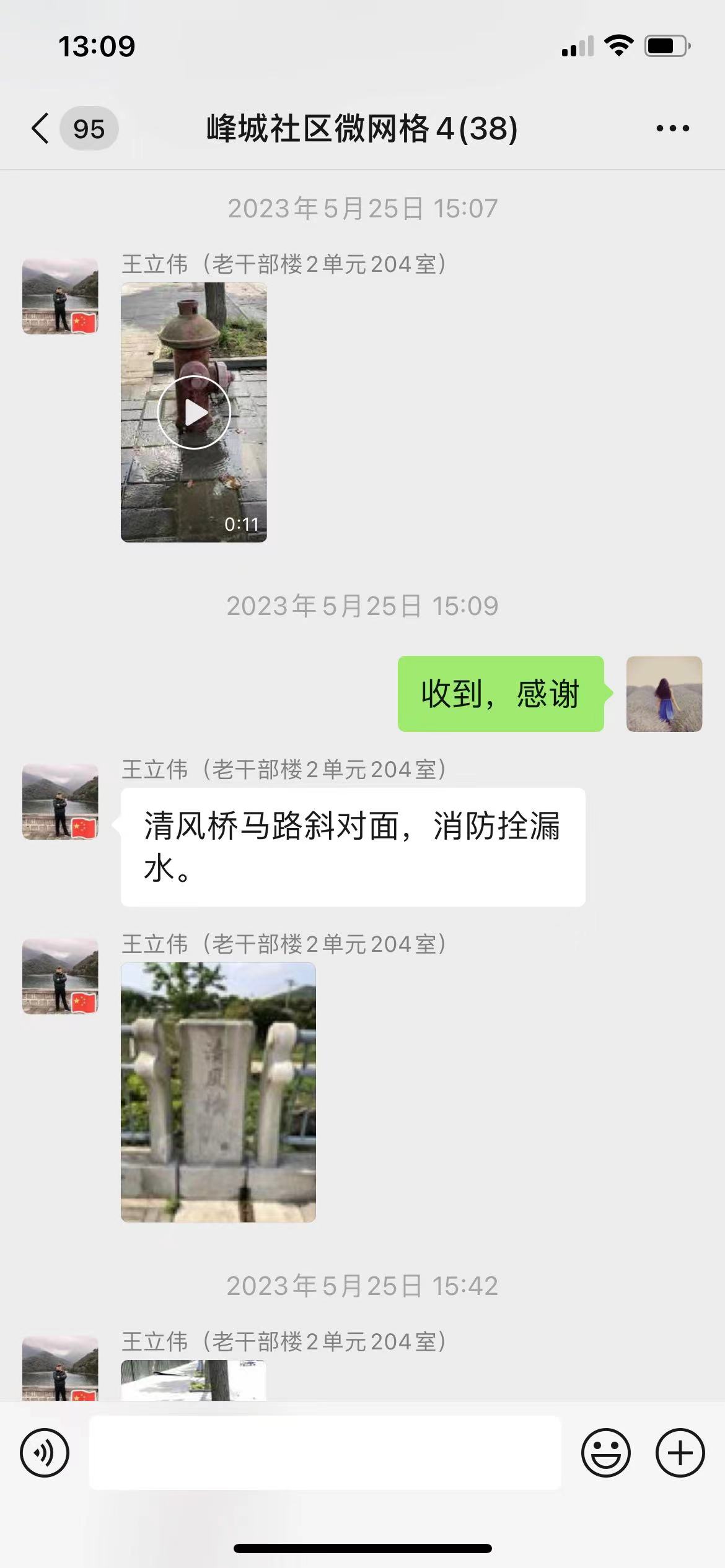Open the emoji sticker panel
The height and width of the screenshot is (1568, 725).
(605, 1453)
